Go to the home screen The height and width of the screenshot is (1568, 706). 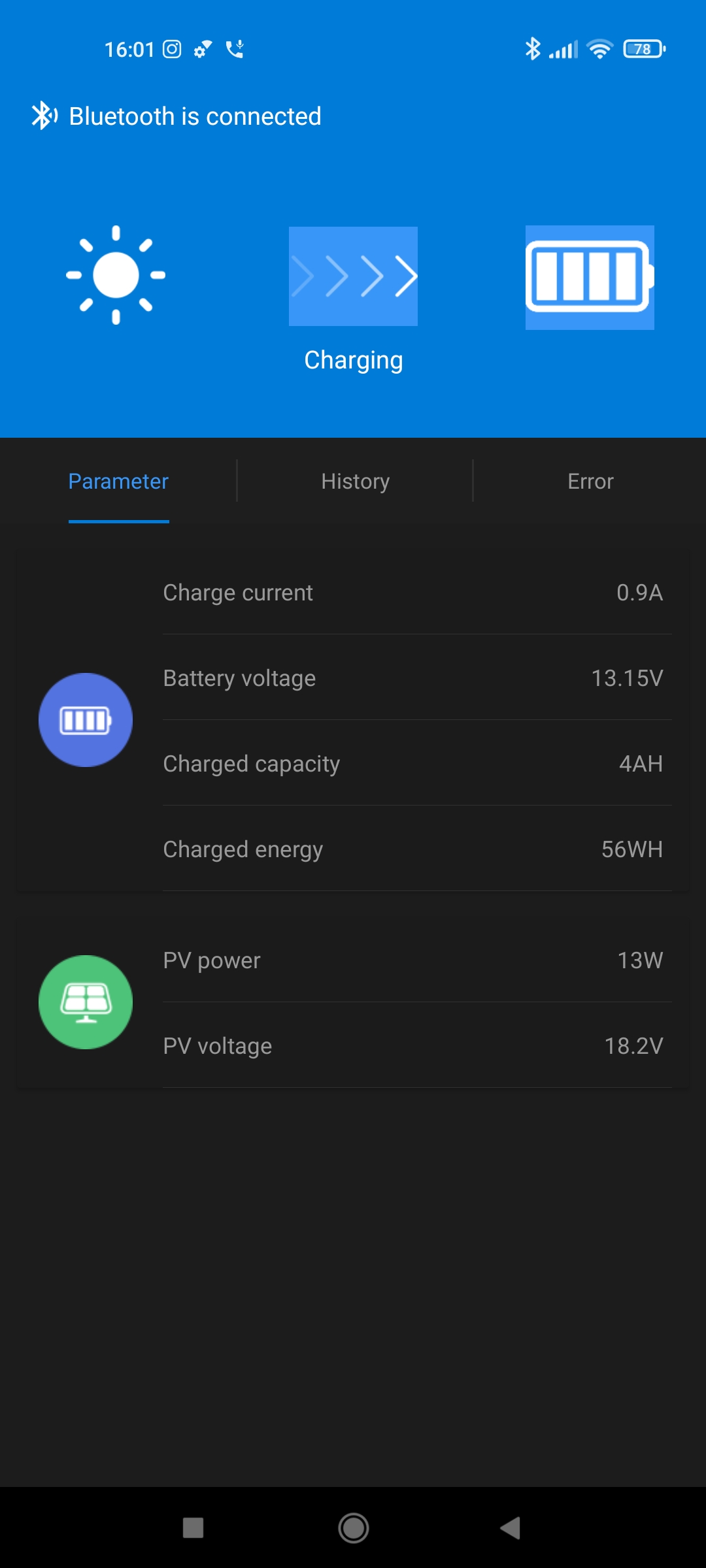pos(354,1528)
